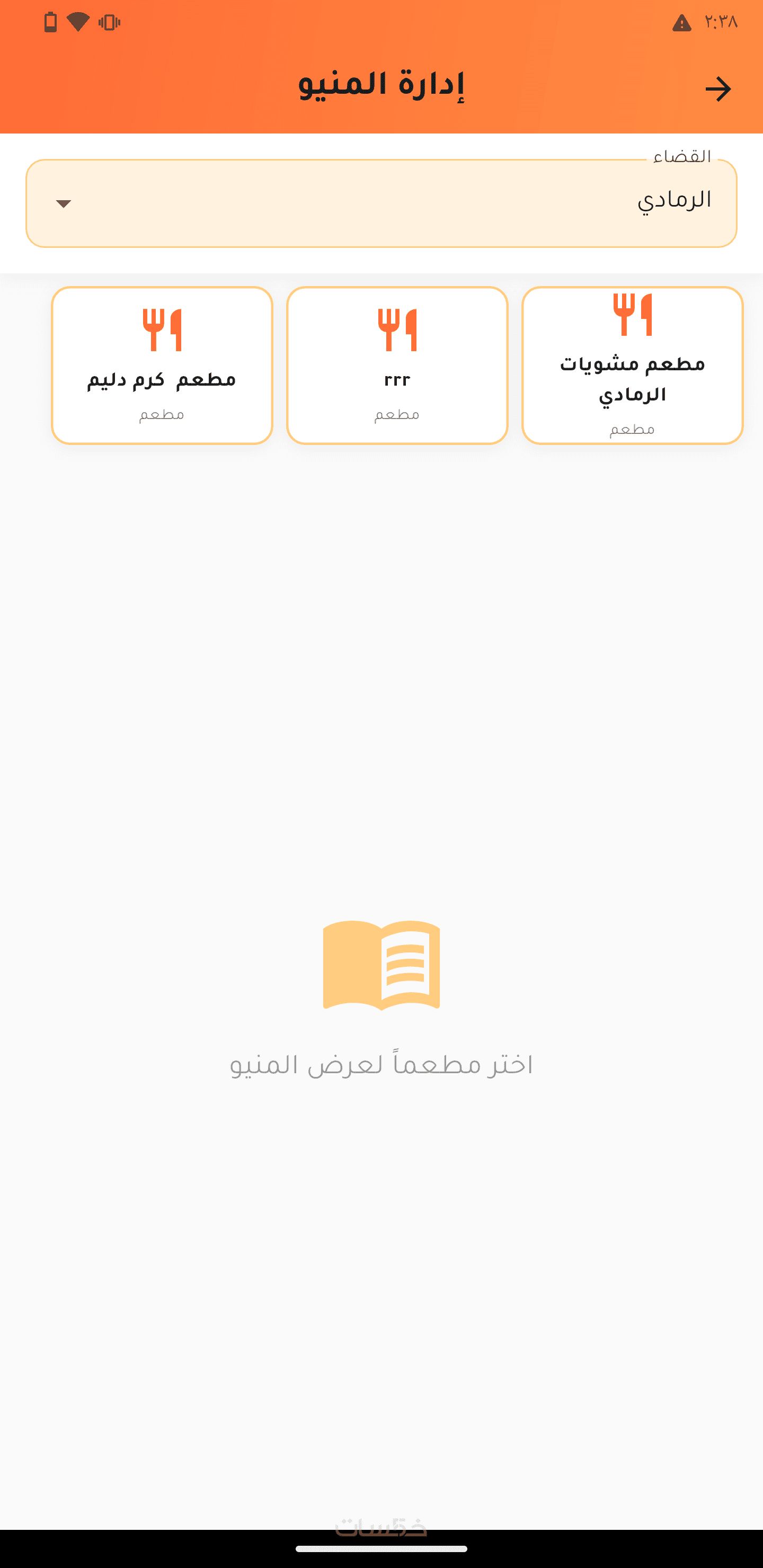763x1568 pixels.
Task: Open the القضاء district dropdown
Action: tap(381, 203)
